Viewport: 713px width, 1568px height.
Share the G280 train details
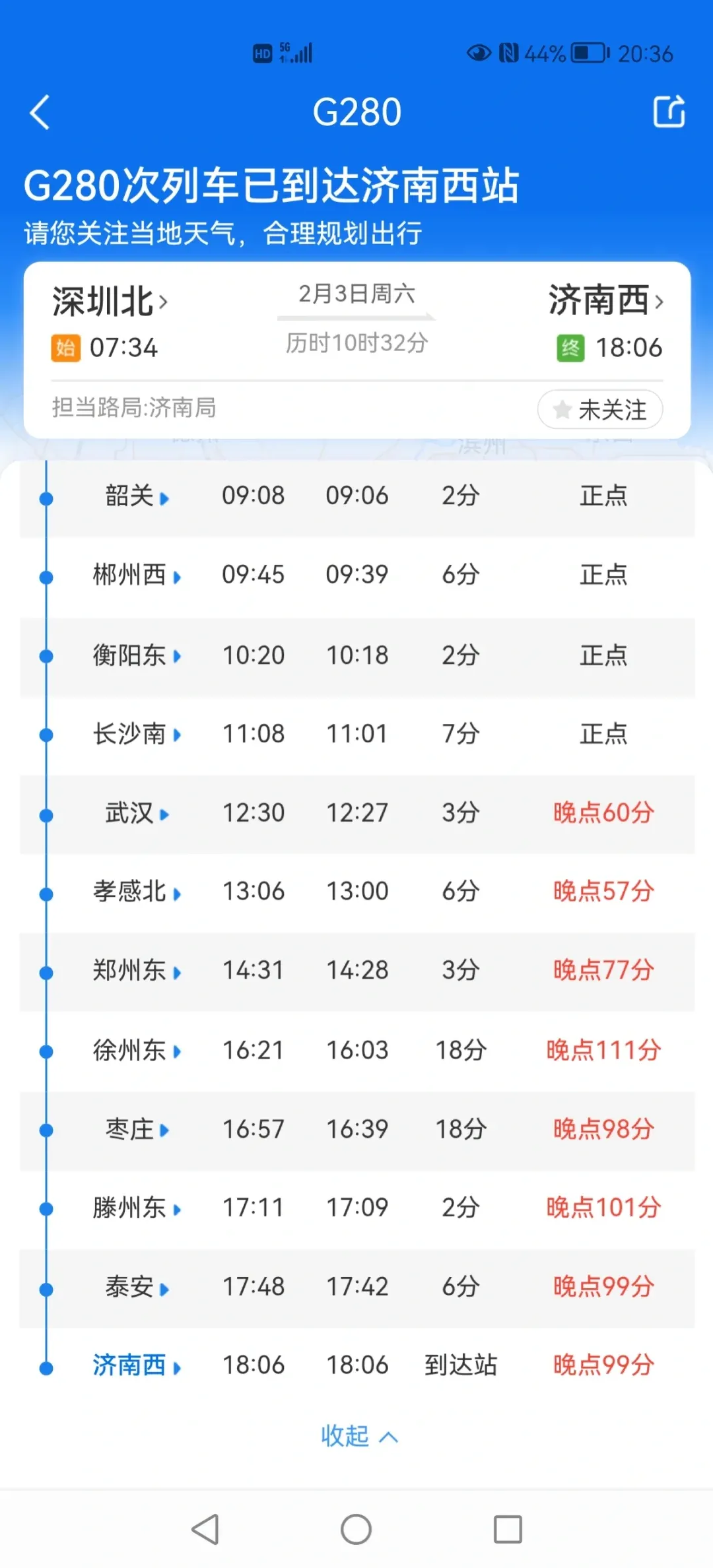pyautogui.click(x=669, y=112)
